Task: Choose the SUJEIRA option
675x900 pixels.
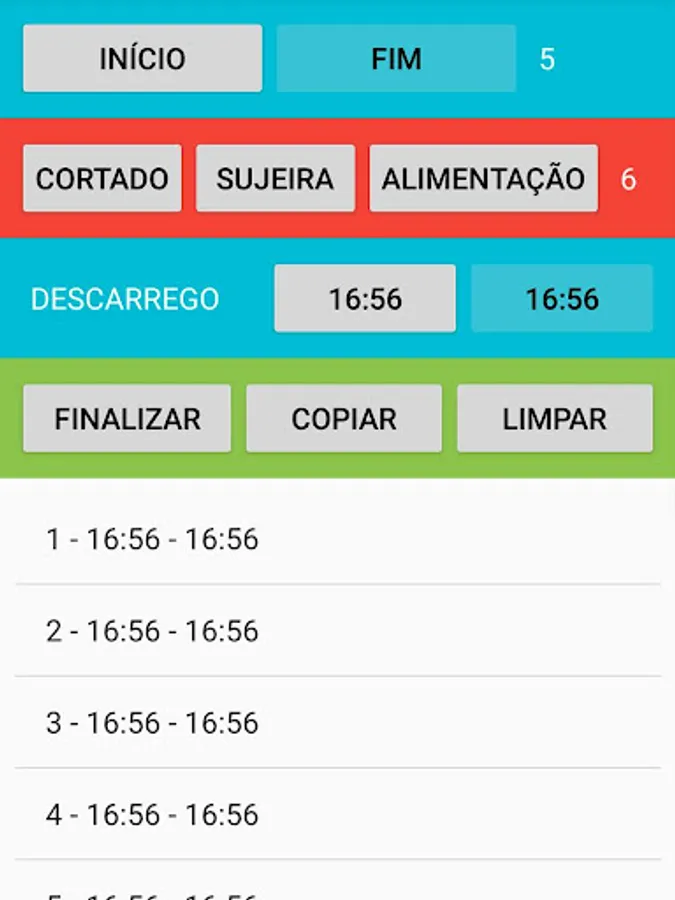Action: (275, 179)
